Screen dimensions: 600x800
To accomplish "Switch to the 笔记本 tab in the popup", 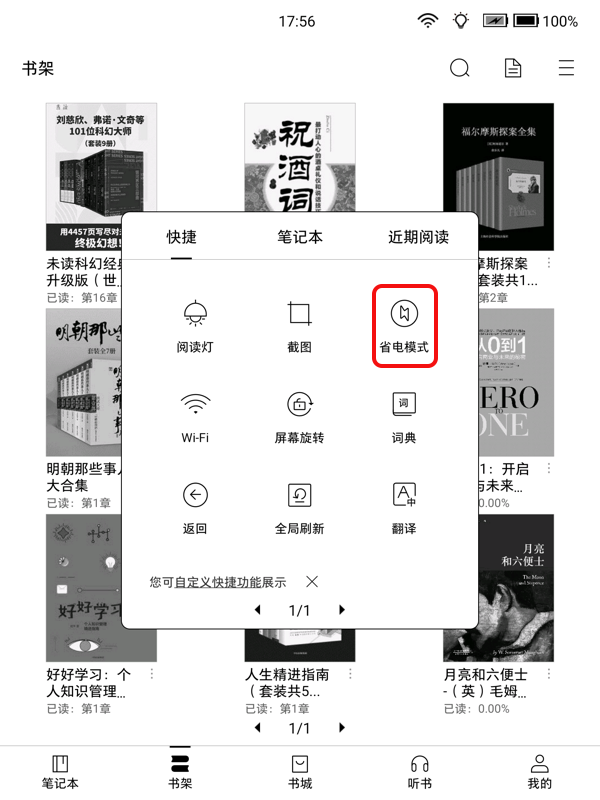I will click(300, 237).
